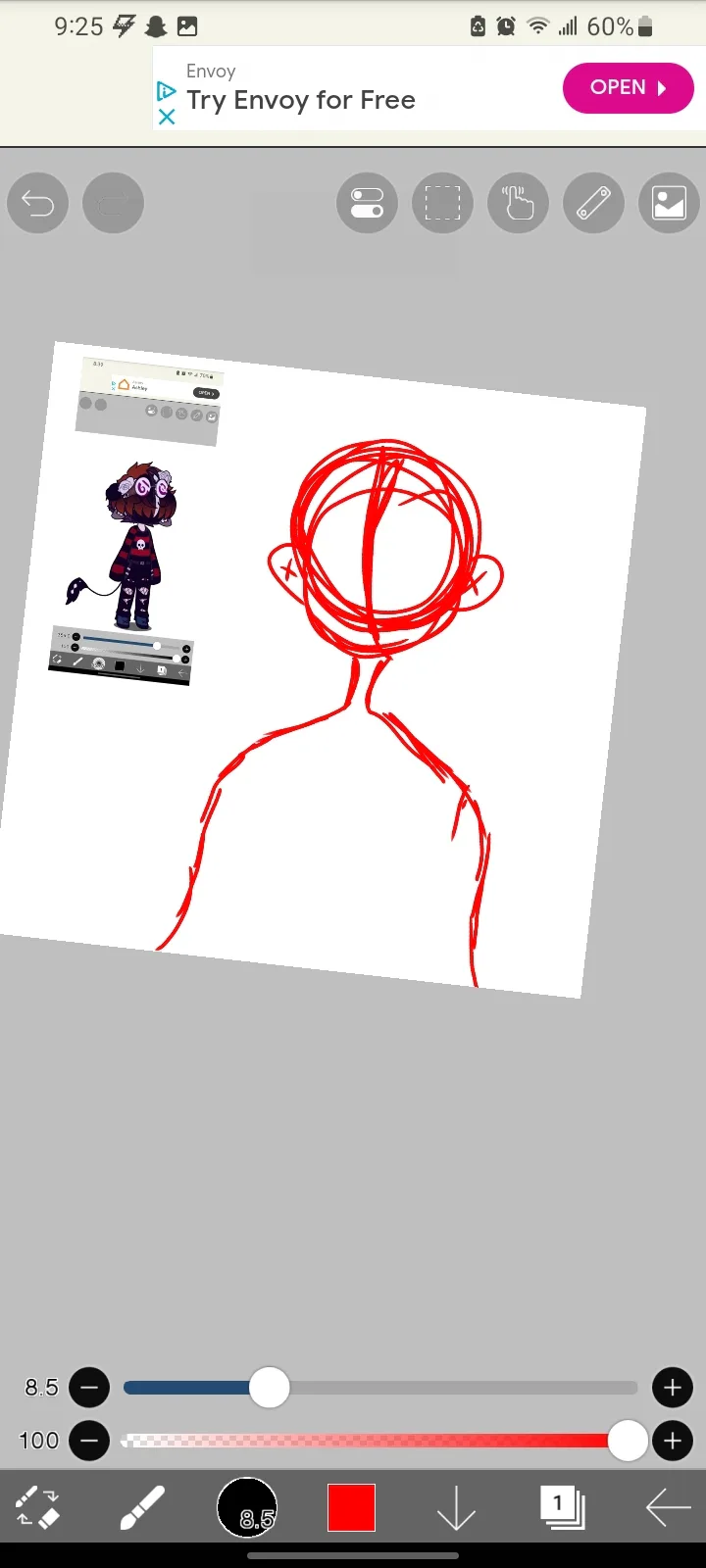Open the stabilizer settings toggle icon
Viewport: 706px width, 1568px height.
coord(367,203)
